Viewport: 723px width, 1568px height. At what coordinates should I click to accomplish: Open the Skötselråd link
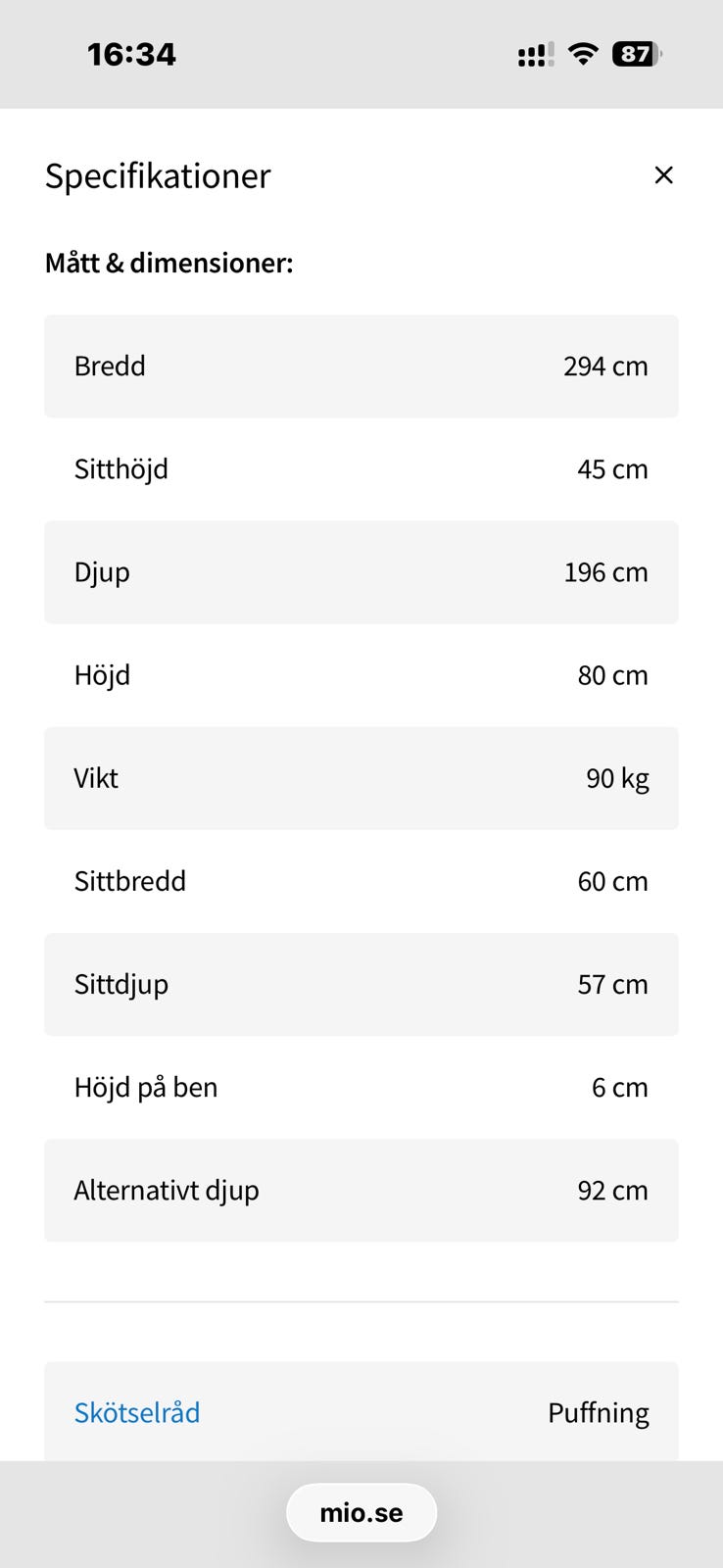tap(137, 1412)
